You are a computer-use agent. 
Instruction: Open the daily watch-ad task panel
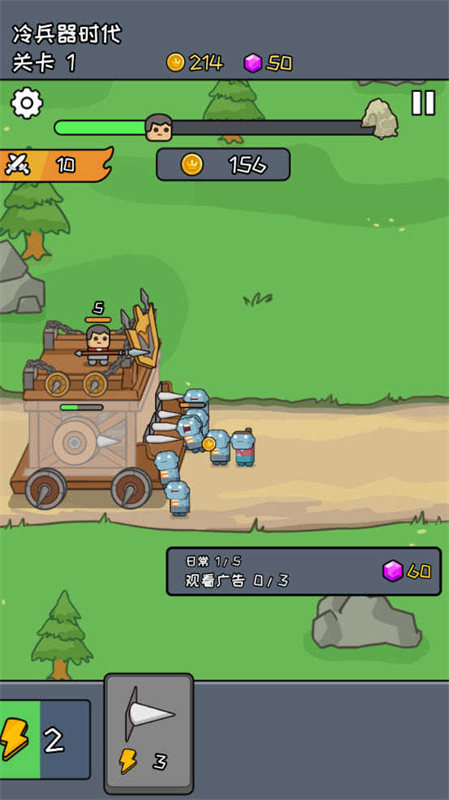pos(304,571)
